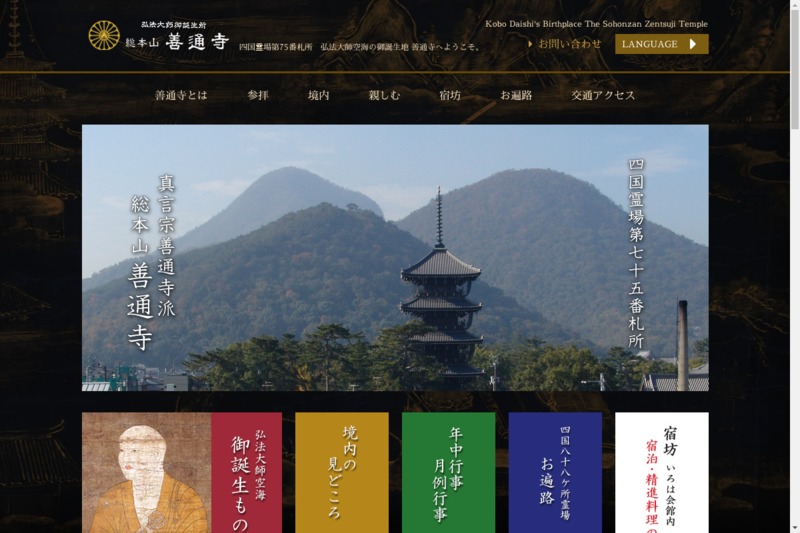Open the 四国八十八ヶ所霊場 お遍路 card
This screenshot has height=533, width=800.
tap(554, 472)
